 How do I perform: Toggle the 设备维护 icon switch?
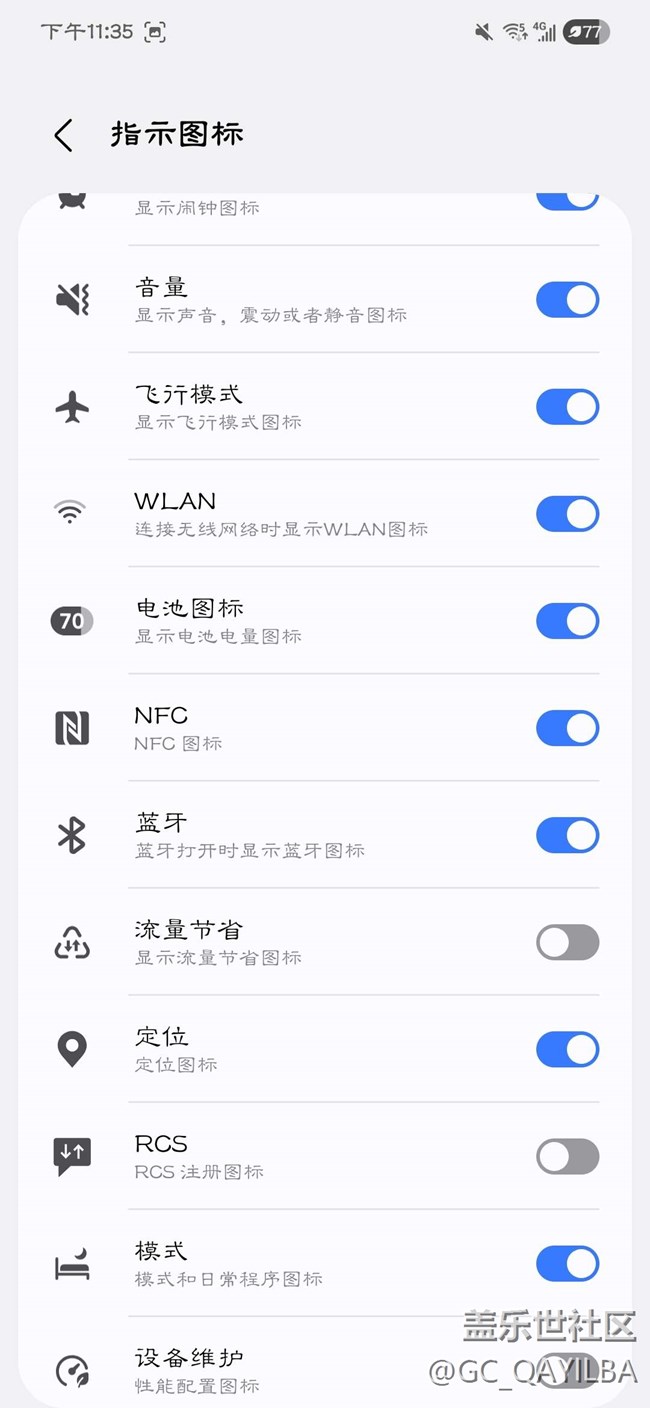pos(567,1370)
